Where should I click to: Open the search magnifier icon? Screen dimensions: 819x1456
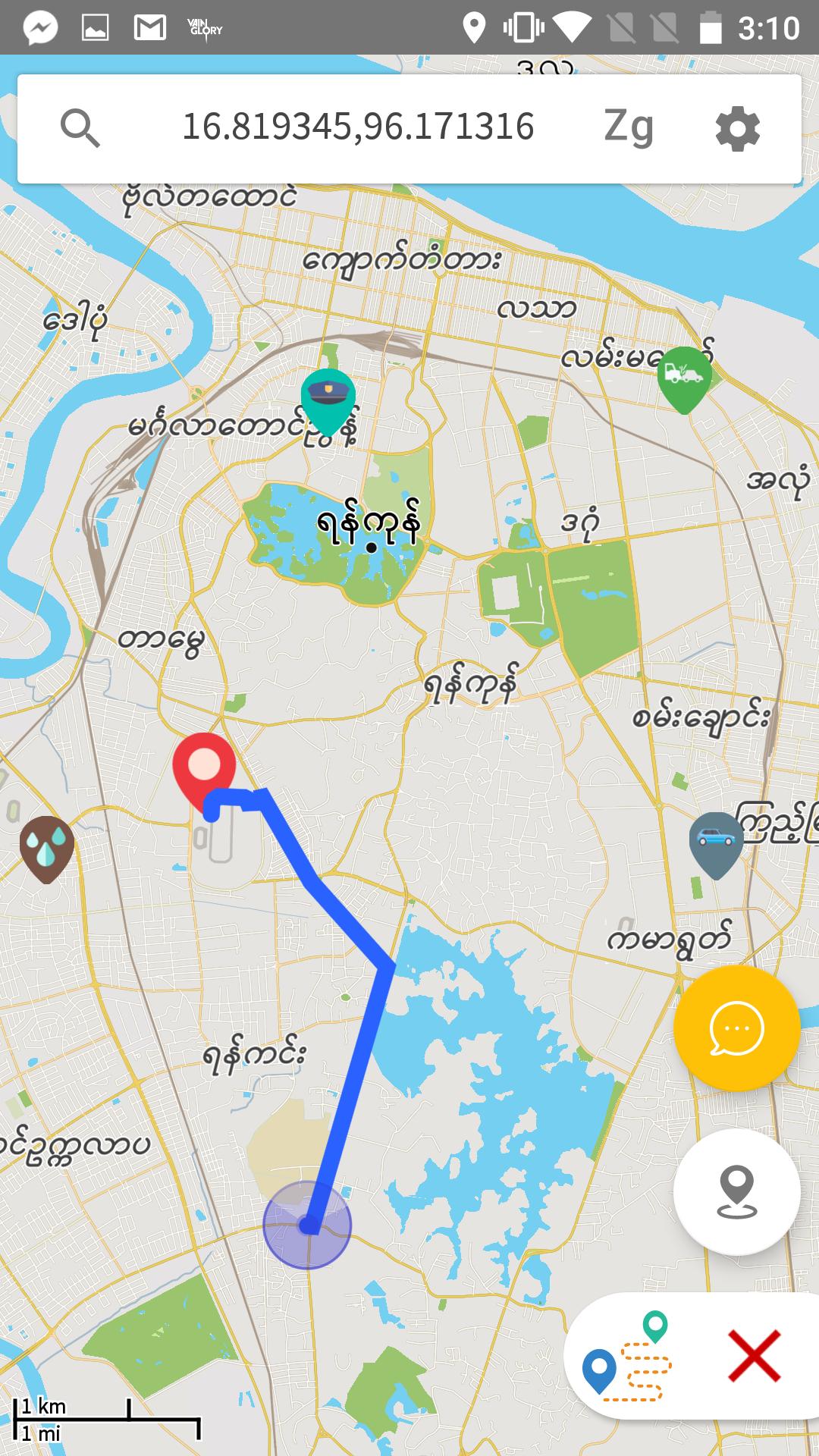coord(81,127)
